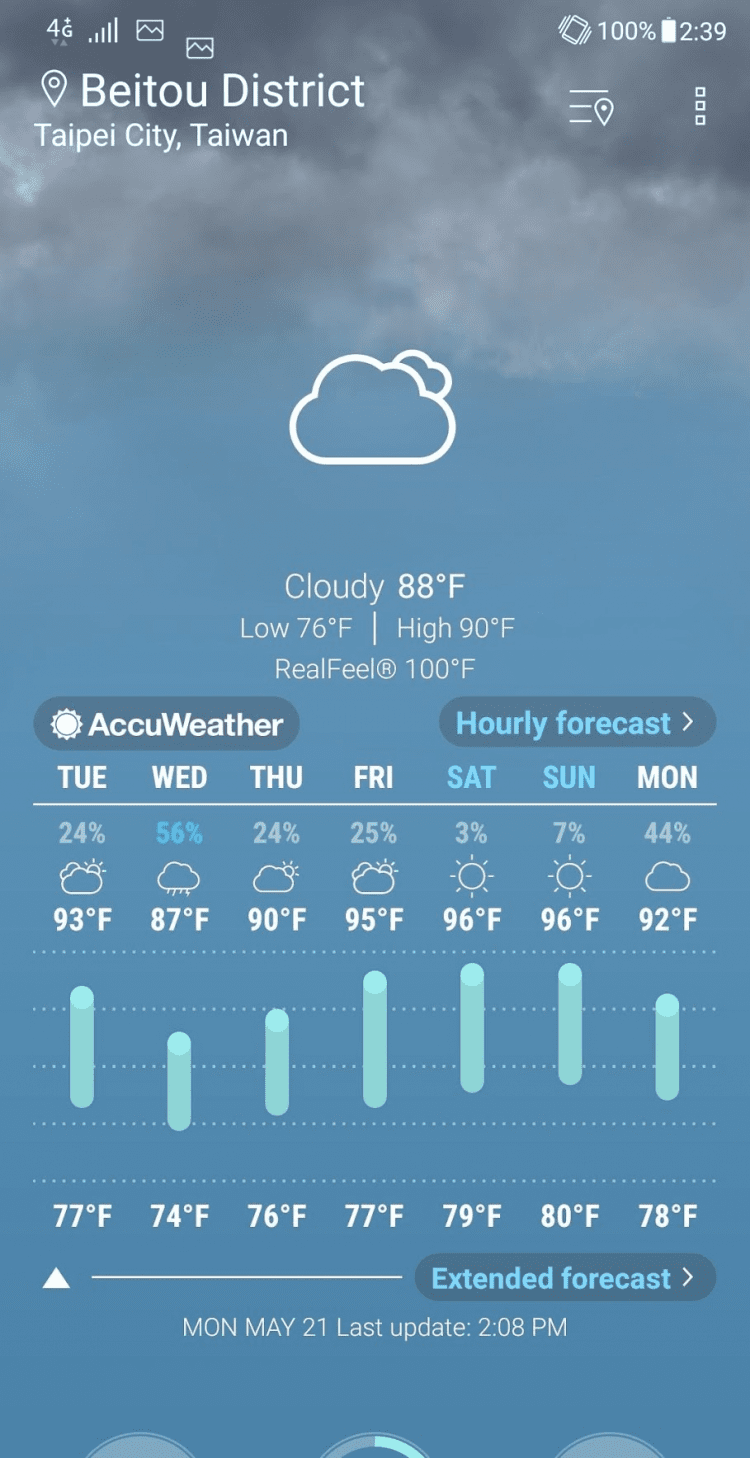
Task: Collapse forecast with the up arrow
Action: [56, 1278]
